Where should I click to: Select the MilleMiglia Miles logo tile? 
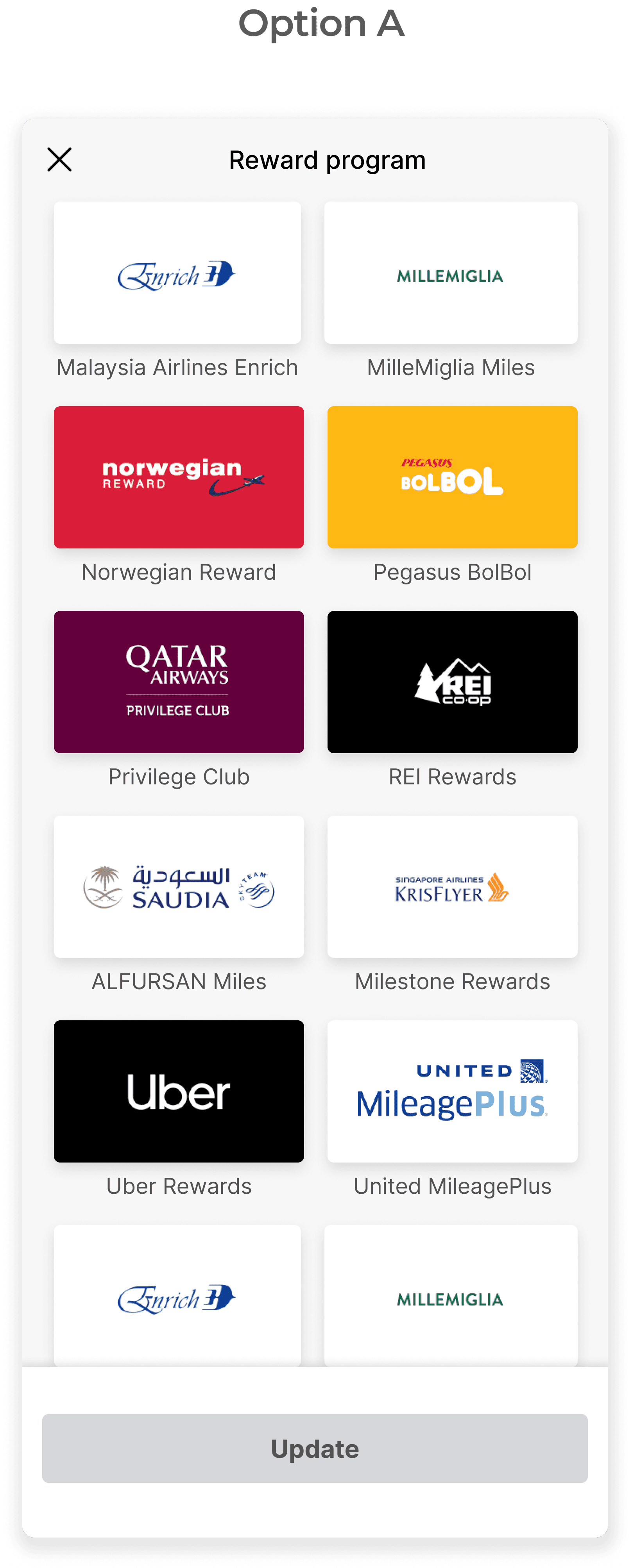(451, 273)
